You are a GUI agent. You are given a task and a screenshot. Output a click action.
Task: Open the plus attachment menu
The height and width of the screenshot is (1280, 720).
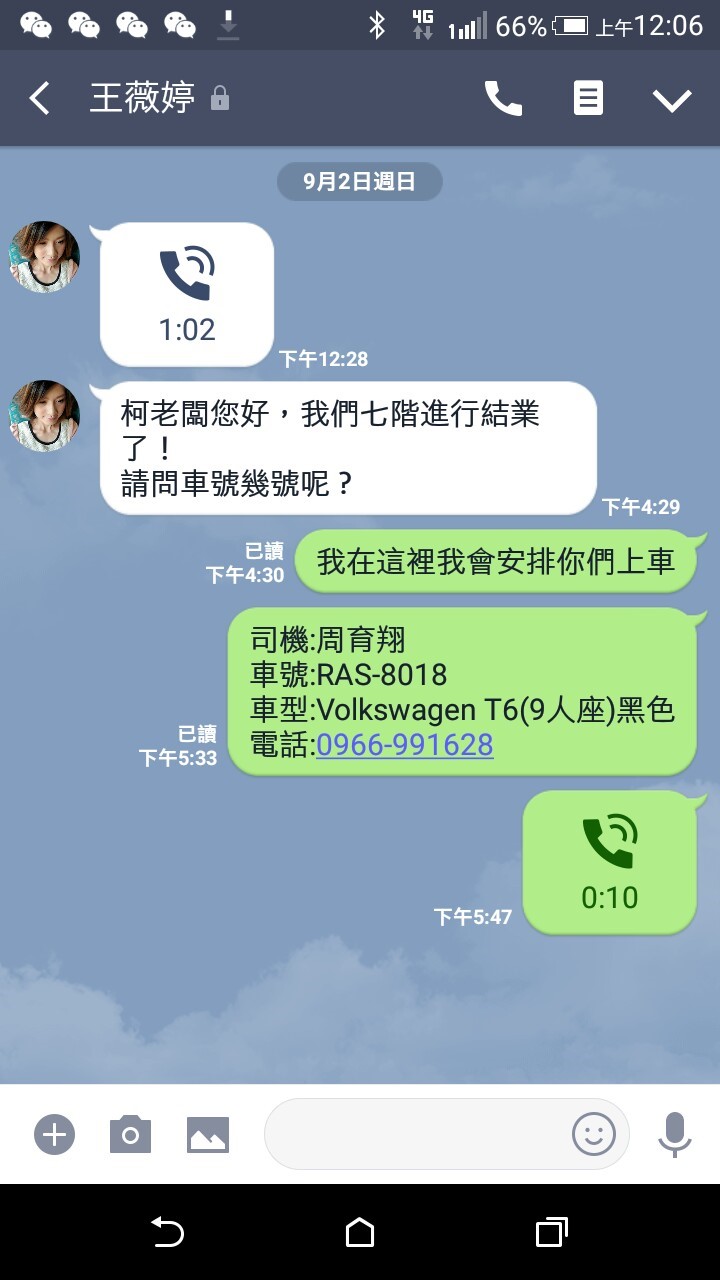[x=54, y=1134]
